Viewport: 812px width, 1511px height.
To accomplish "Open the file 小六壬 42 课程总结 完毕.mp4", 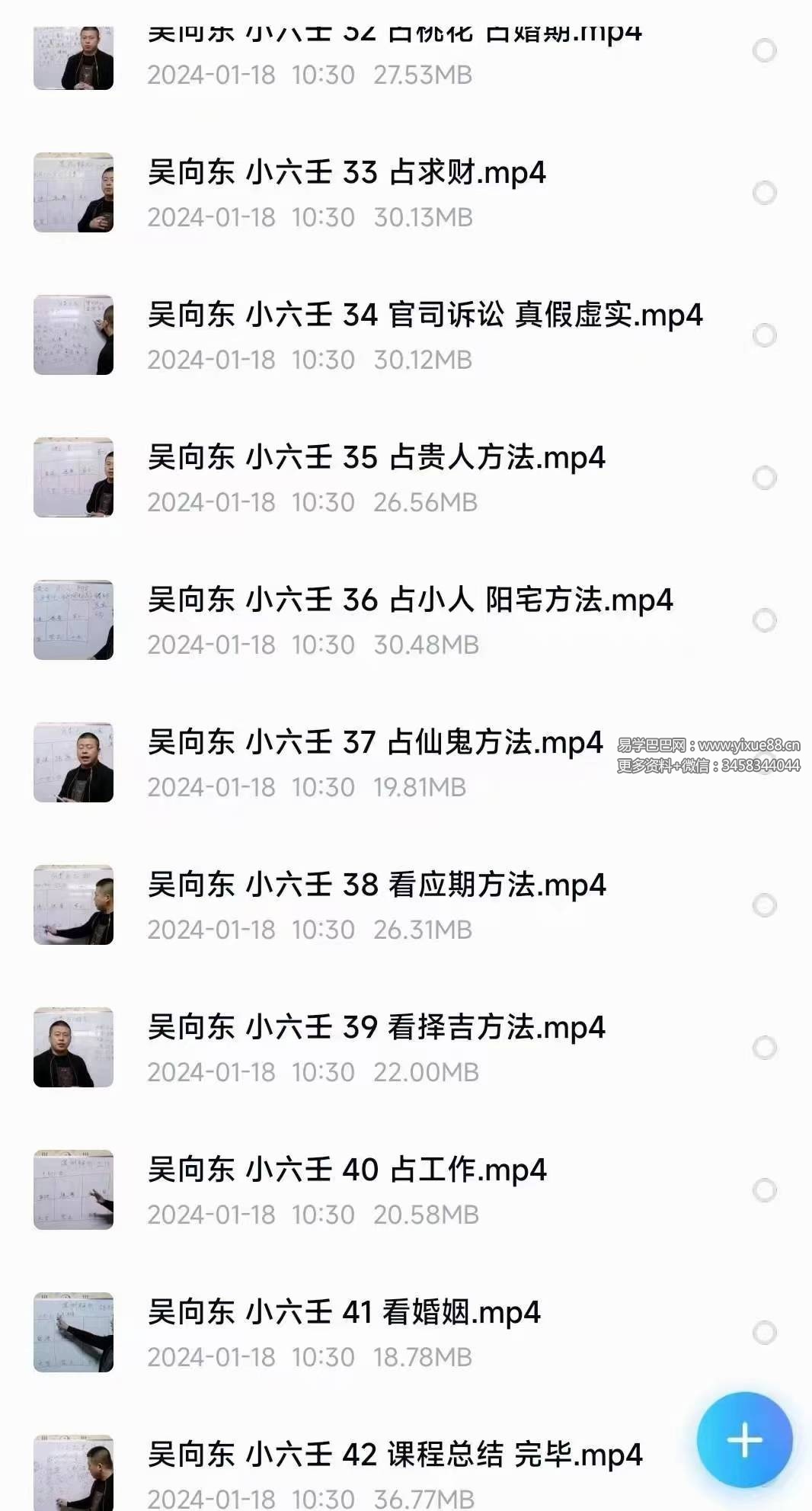I will click(x=395, y=1455).
